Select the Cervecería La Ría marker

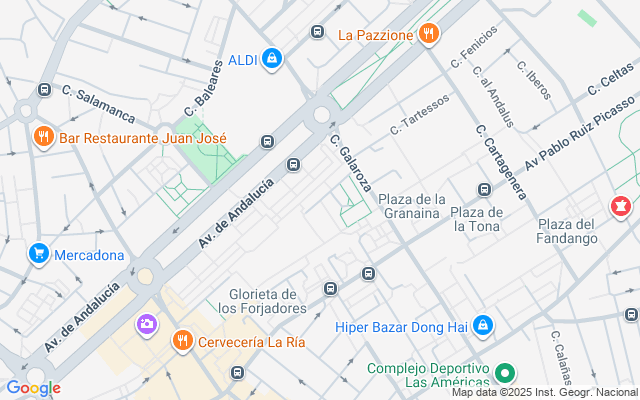pyautogui.click(x=181, y=341)
